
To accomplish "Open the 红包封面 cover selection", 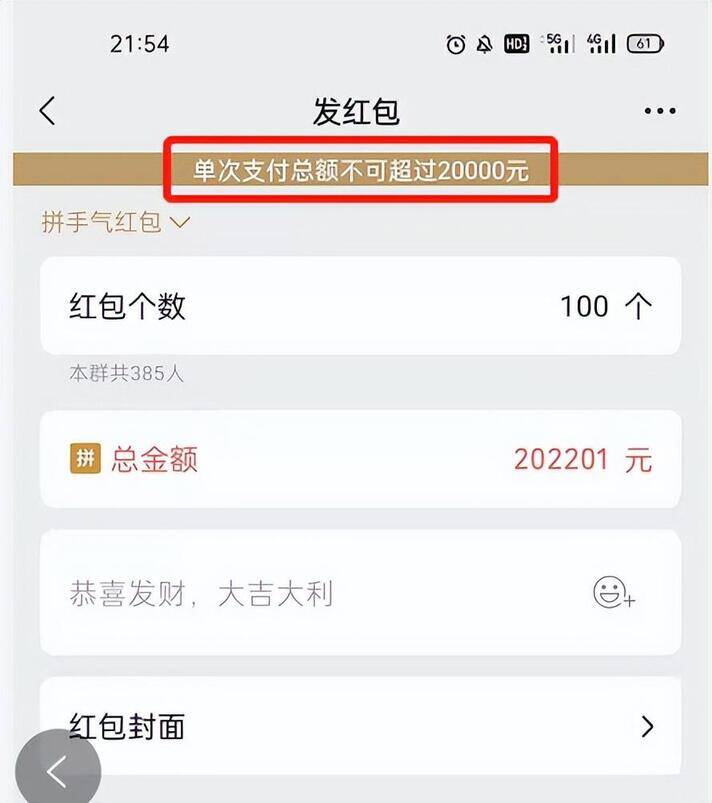I will tap(360, 727).
